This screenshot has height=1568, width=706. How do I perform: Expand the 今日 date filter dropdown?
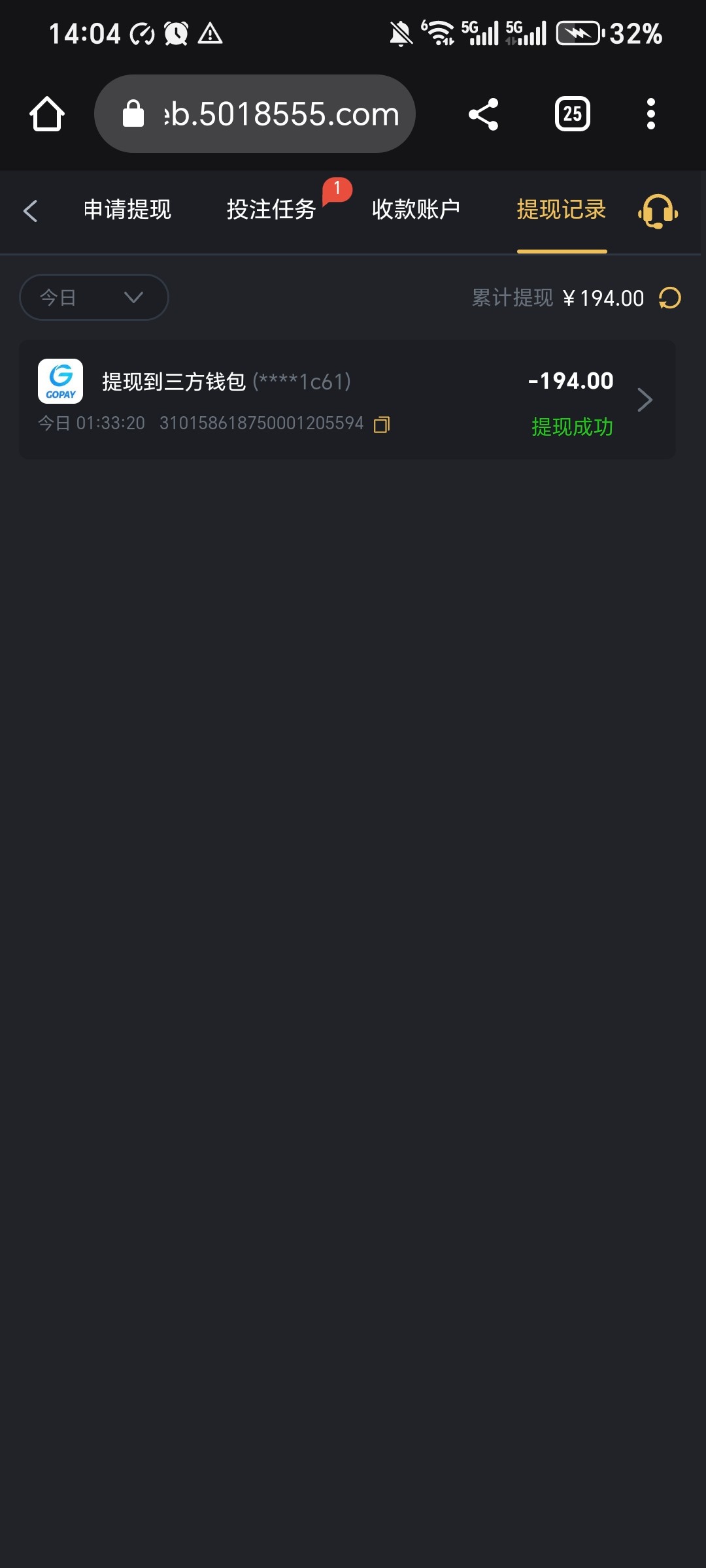coord(94,297)
